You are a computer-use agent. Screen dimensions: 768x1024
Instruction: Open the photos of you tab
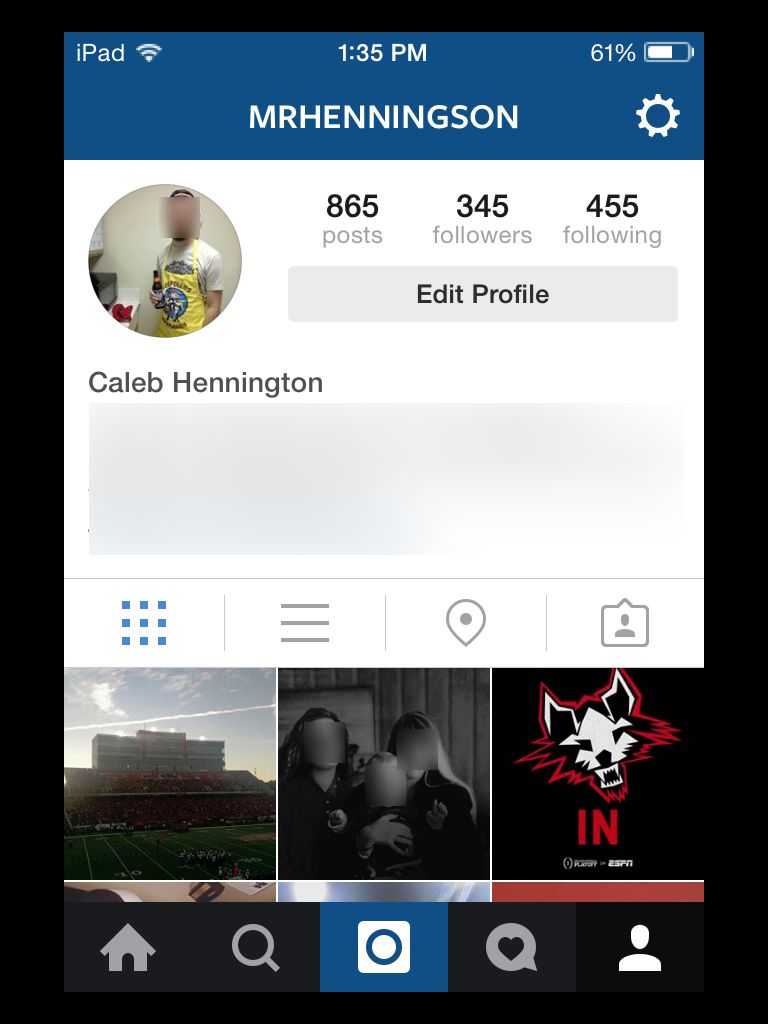[x=625, y=623]
